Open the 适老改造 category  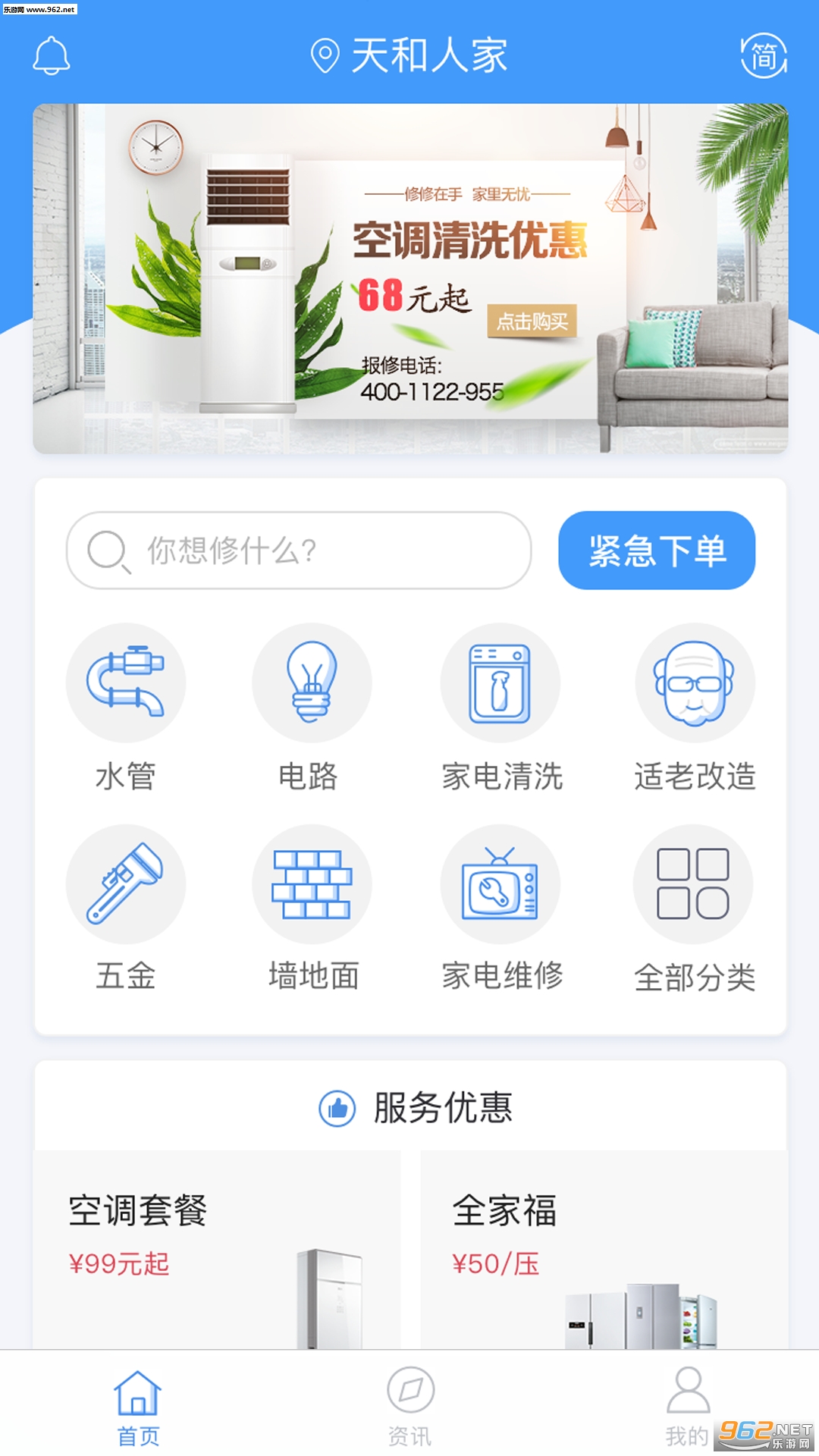[694, 707]
